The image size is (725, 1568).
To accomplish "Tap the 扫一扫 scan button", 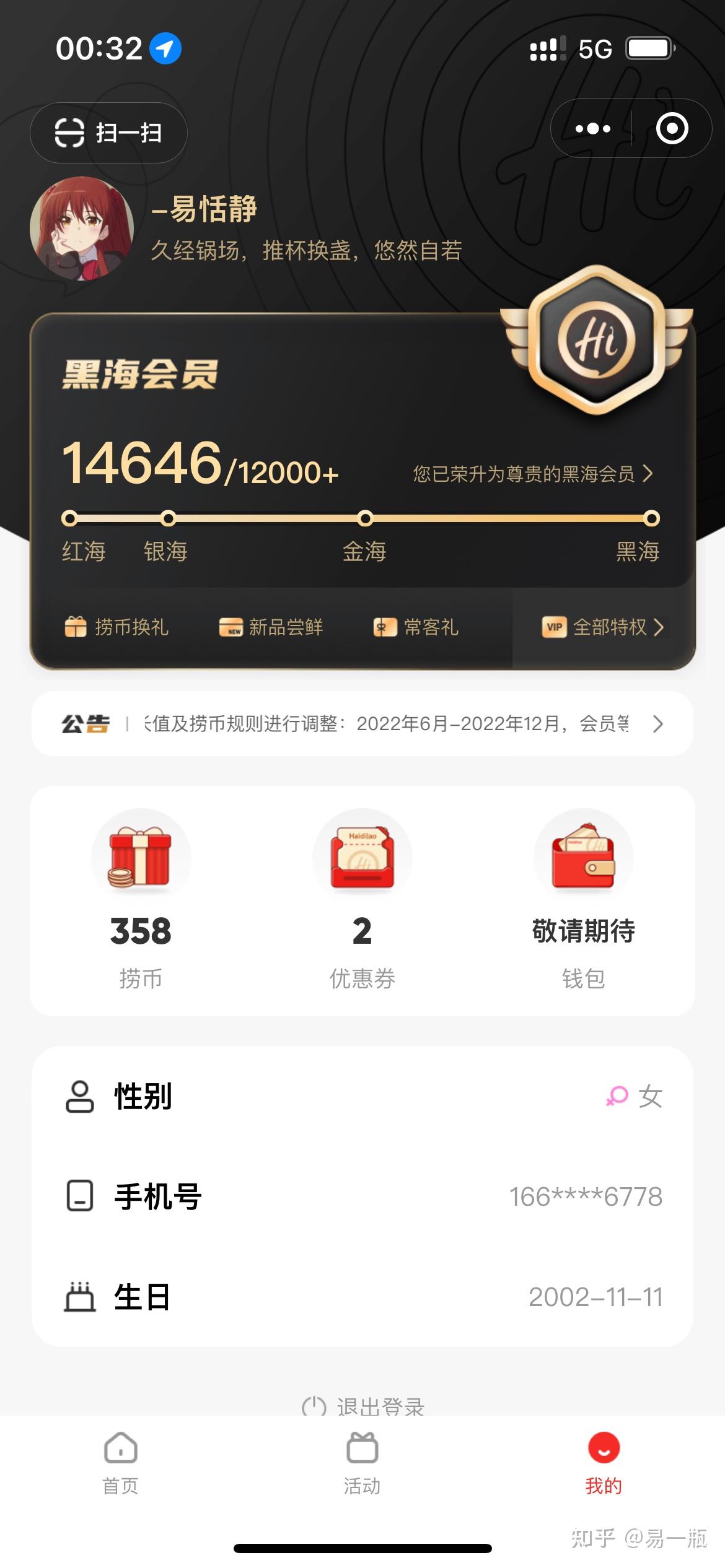I will point(108,133).
